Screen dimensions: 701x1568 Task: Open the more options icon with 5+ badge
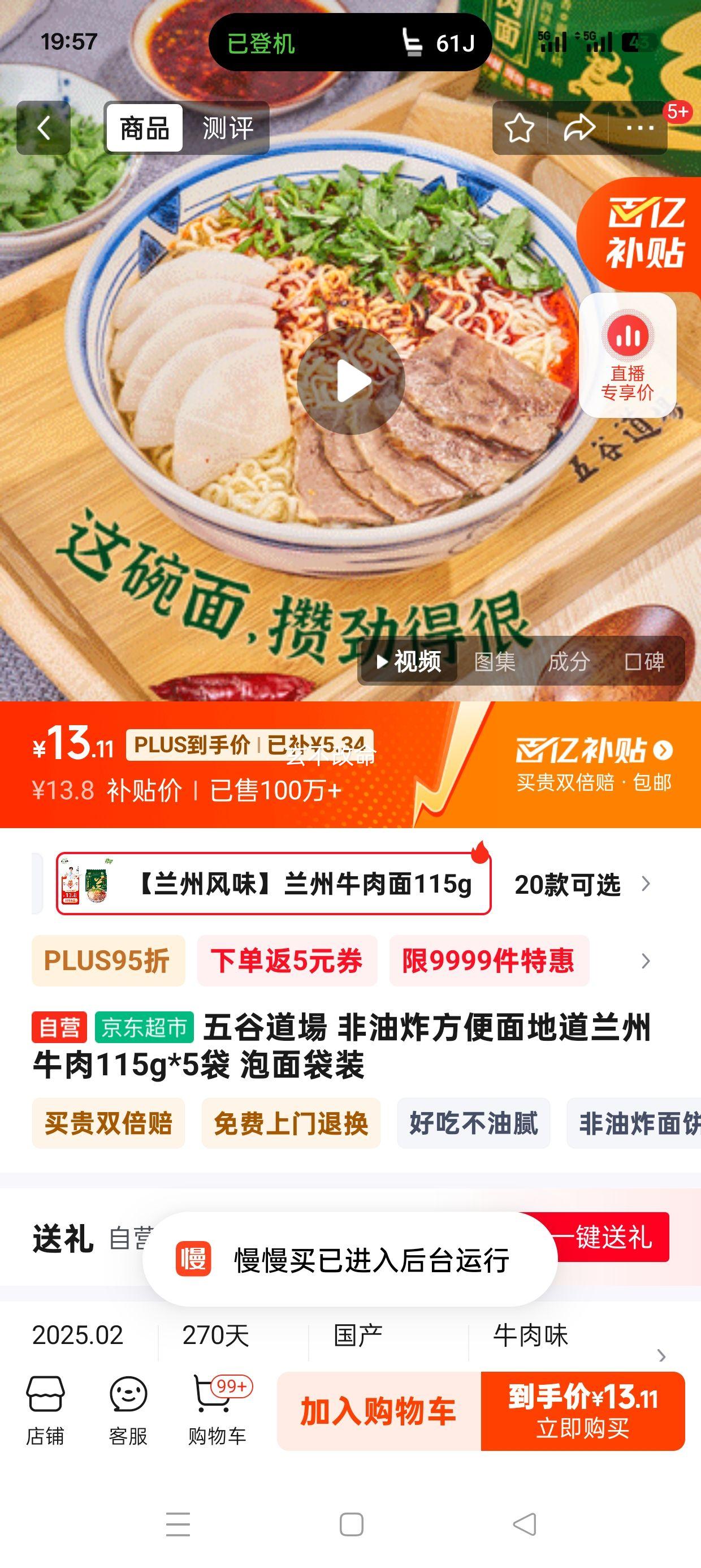coord(640,128)
